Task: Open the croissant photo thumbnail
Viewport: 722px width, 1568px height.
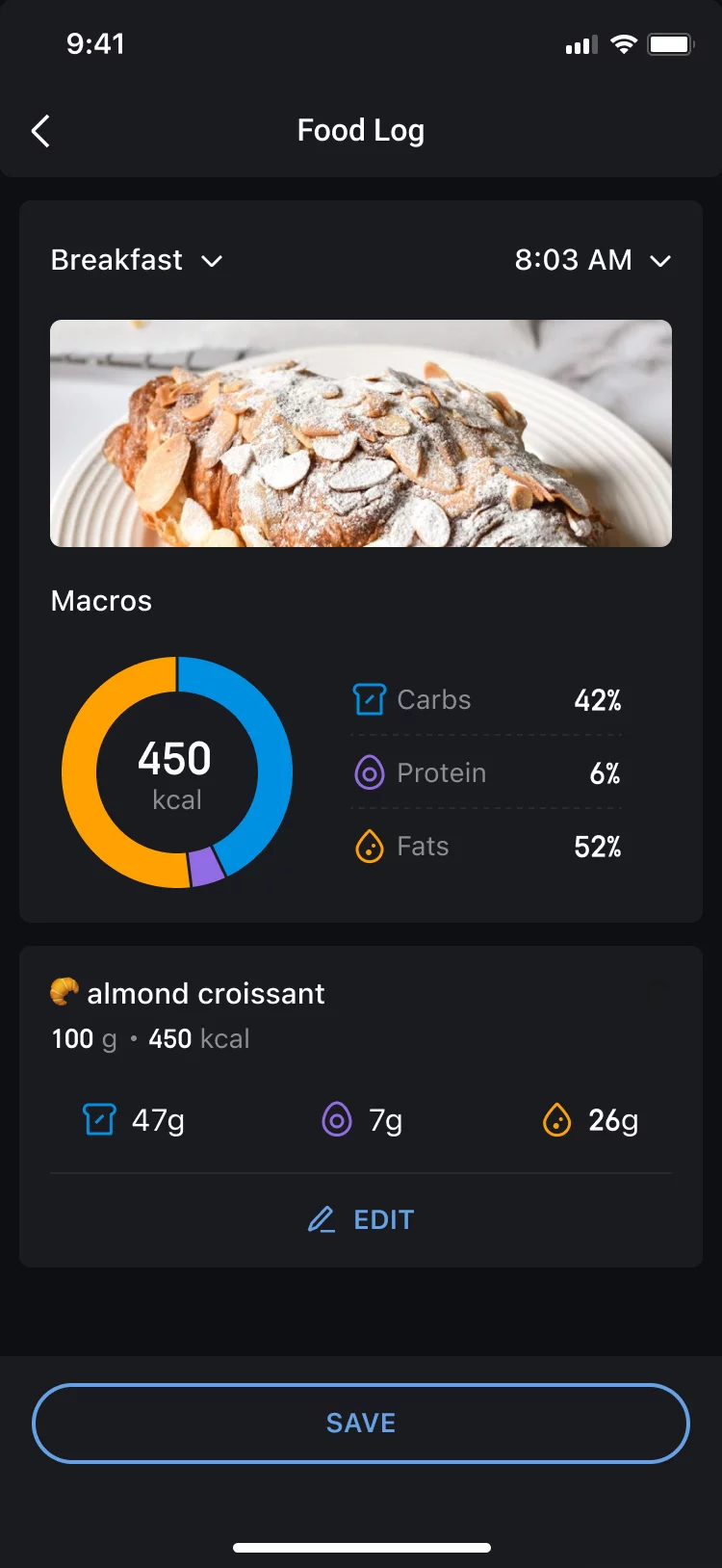Action: tap(361, 433)
